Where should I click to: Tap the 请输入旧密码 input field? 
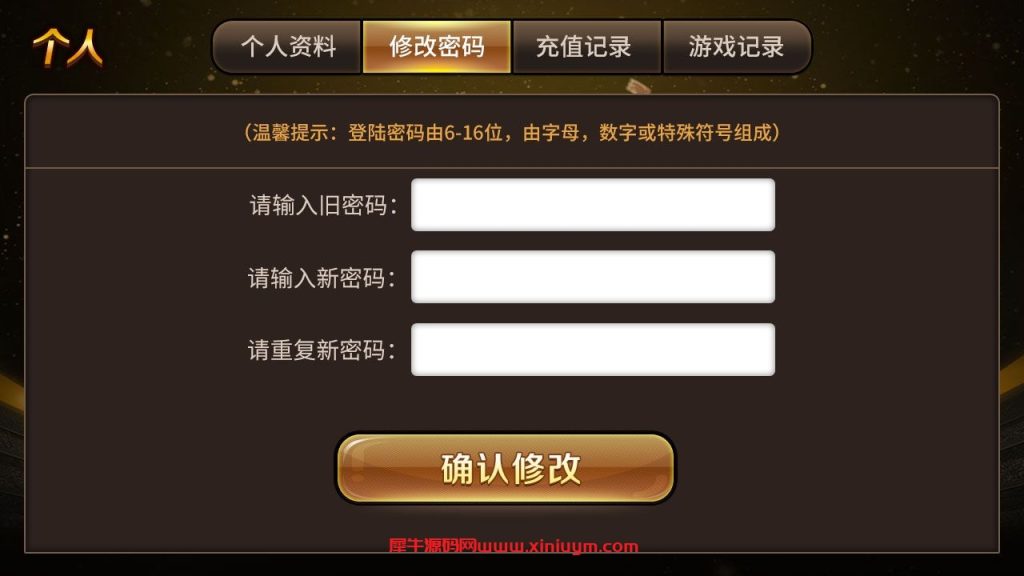click(593, 205)
